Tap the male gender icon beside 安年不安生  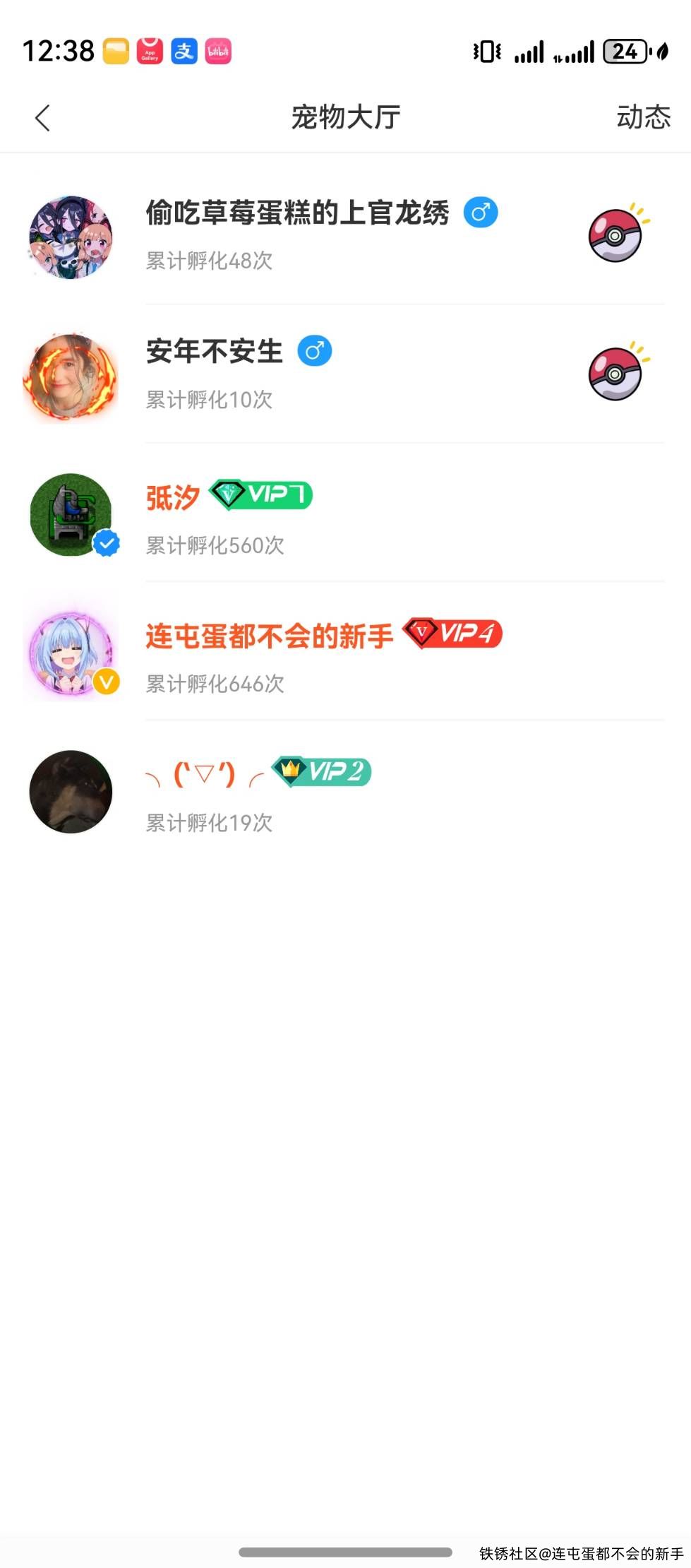[x=316, y=350]
